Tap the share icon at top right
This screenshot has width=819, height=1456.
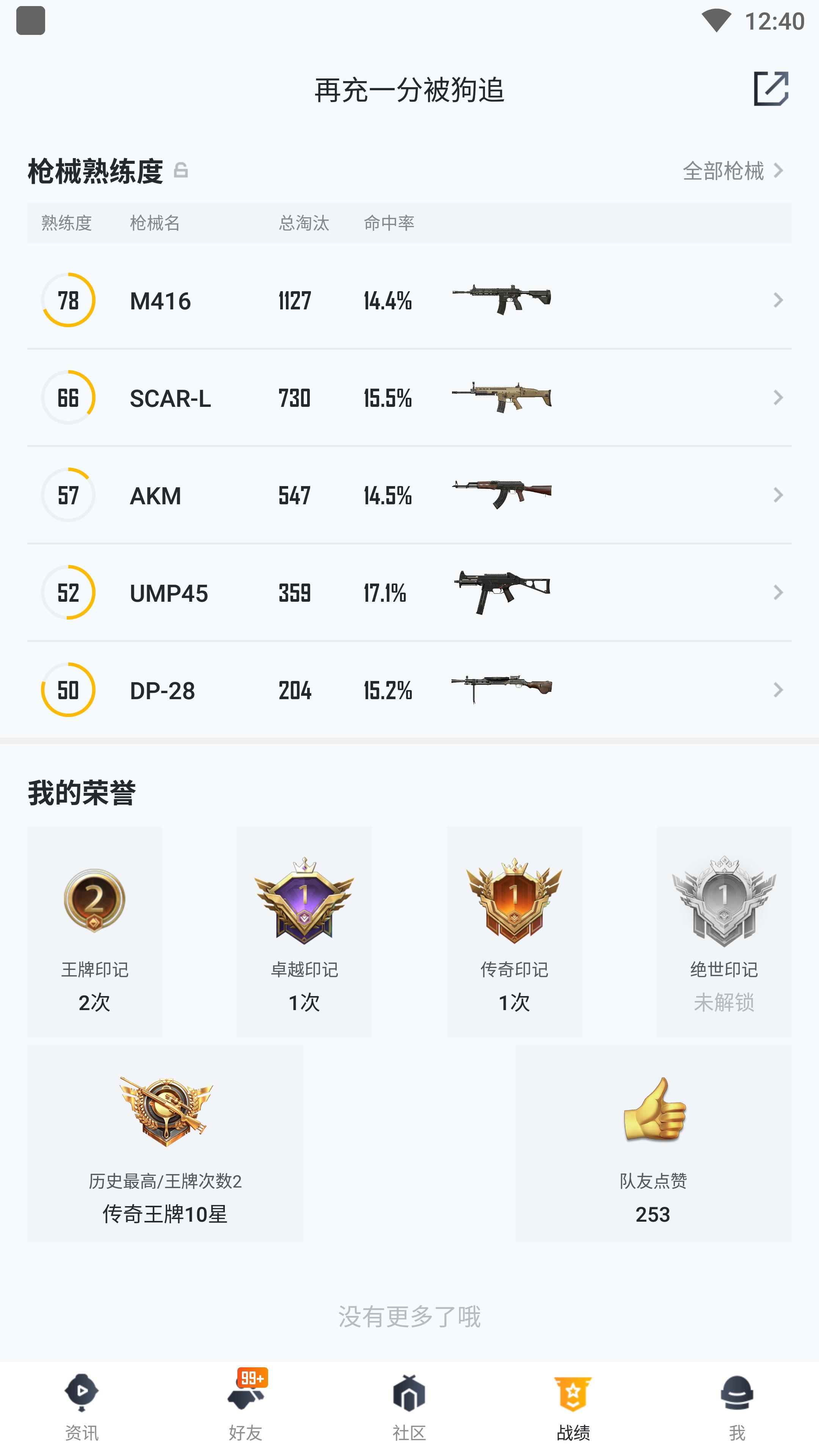tap(770, 89)
